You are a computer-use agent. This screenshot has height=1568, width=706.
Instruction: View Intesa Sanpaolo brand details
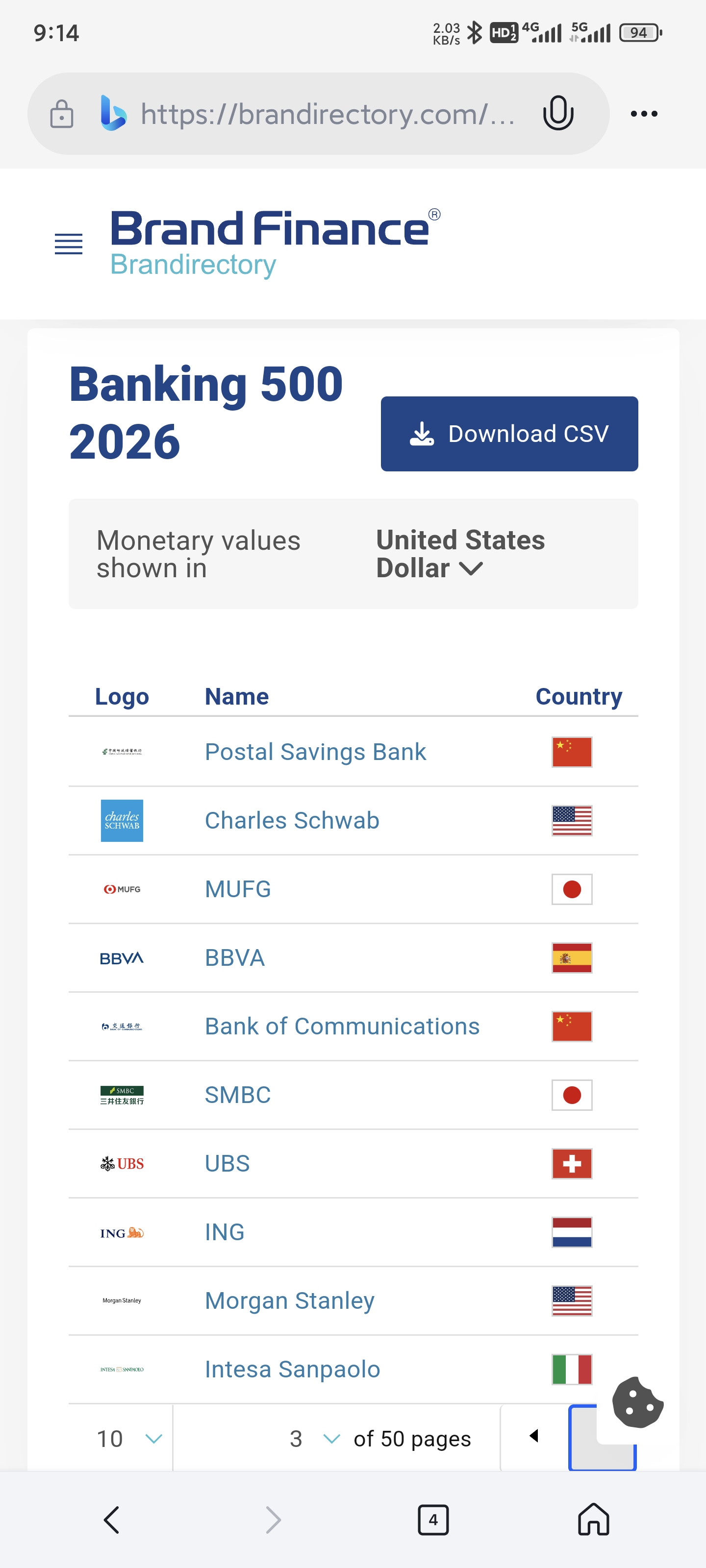(x=292, y=1370)
